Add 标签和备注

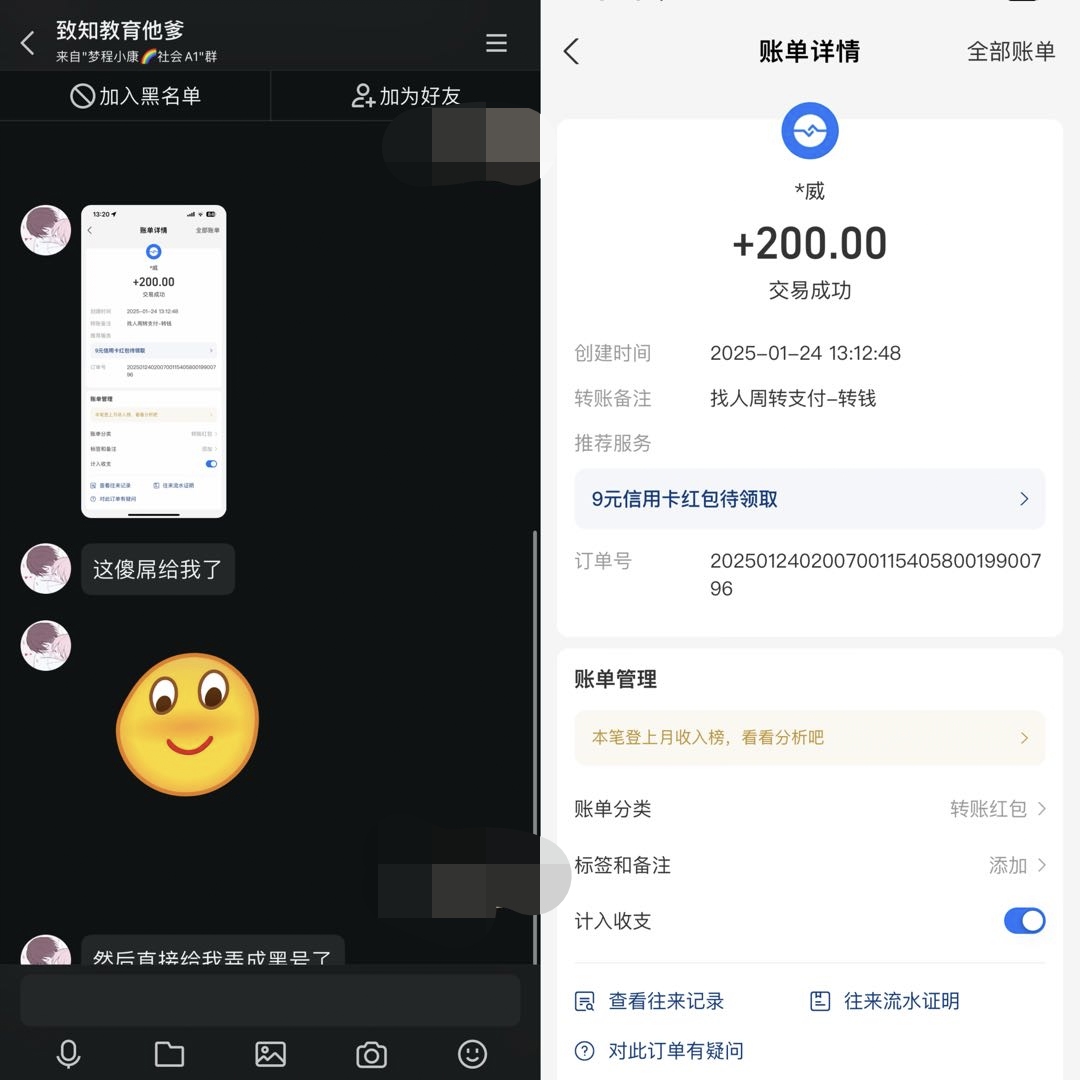point(1016,866)
